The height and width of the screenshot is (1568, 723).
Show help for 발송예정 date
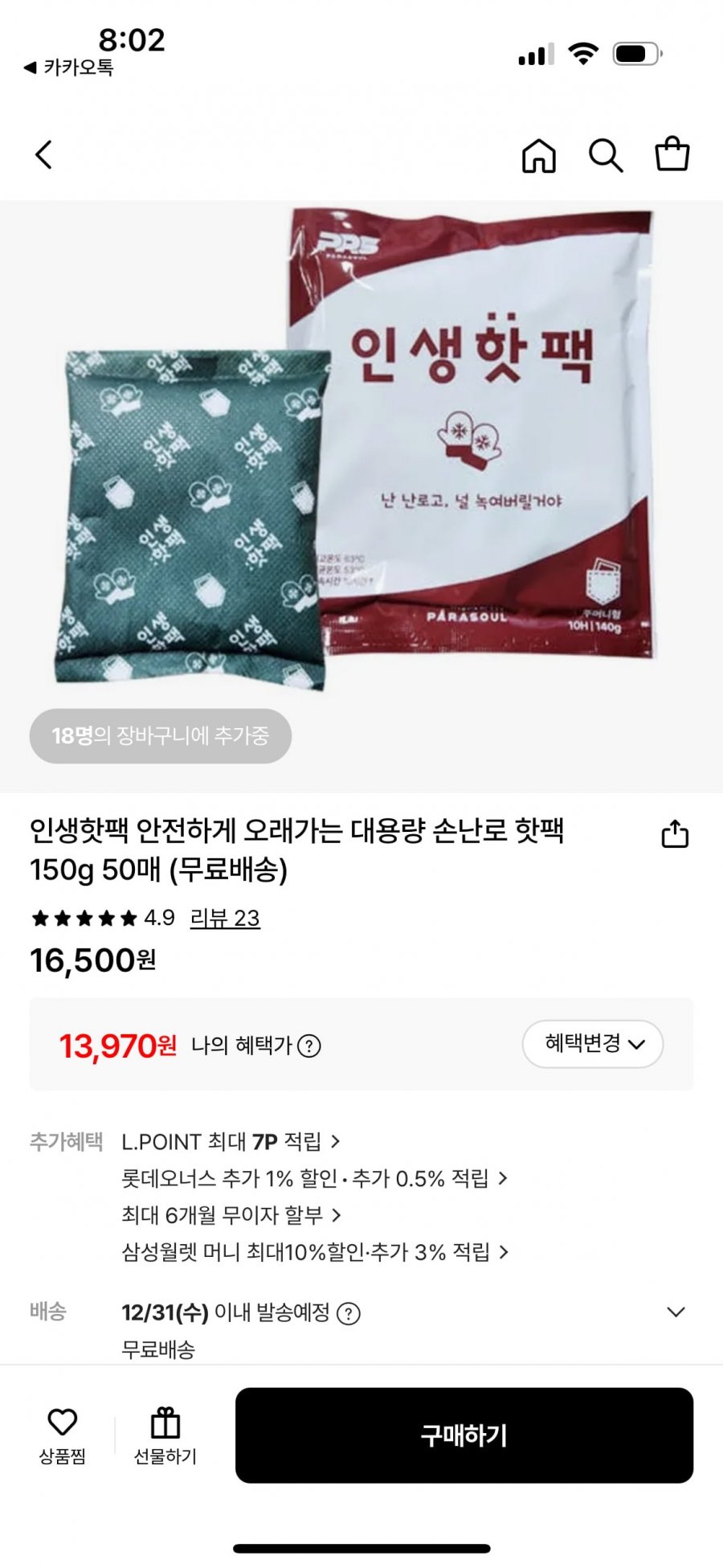coord(348,1313)
